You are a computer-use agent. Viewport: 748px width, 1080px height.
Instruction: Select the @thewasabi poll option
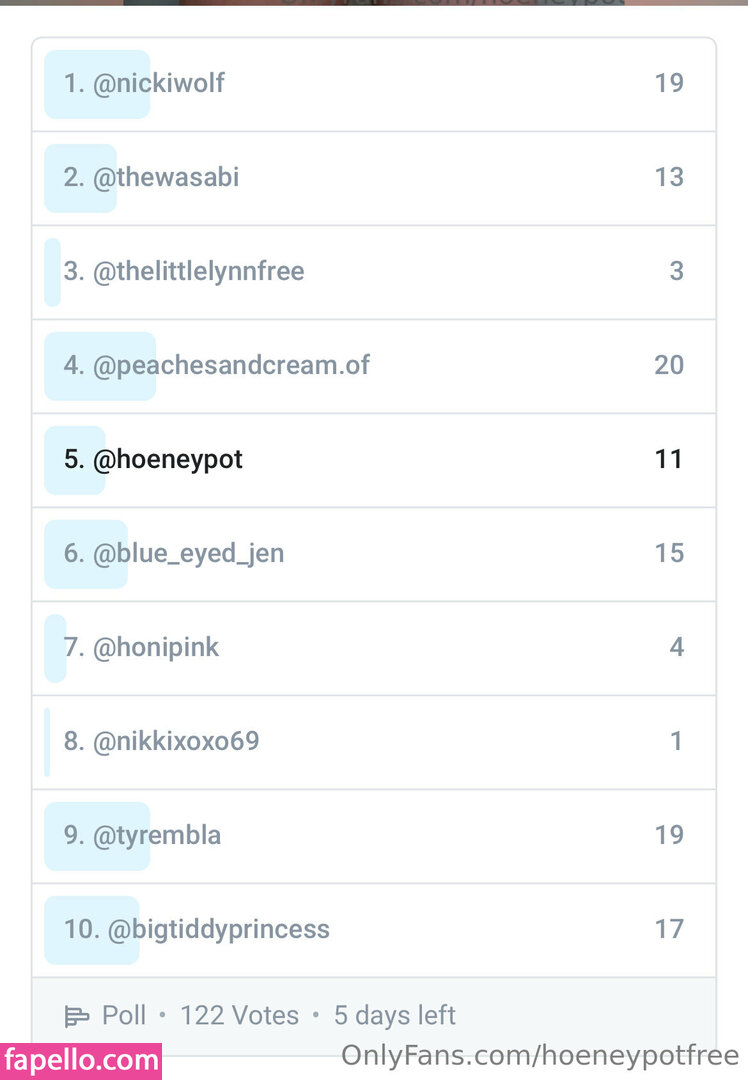(373, 178)
